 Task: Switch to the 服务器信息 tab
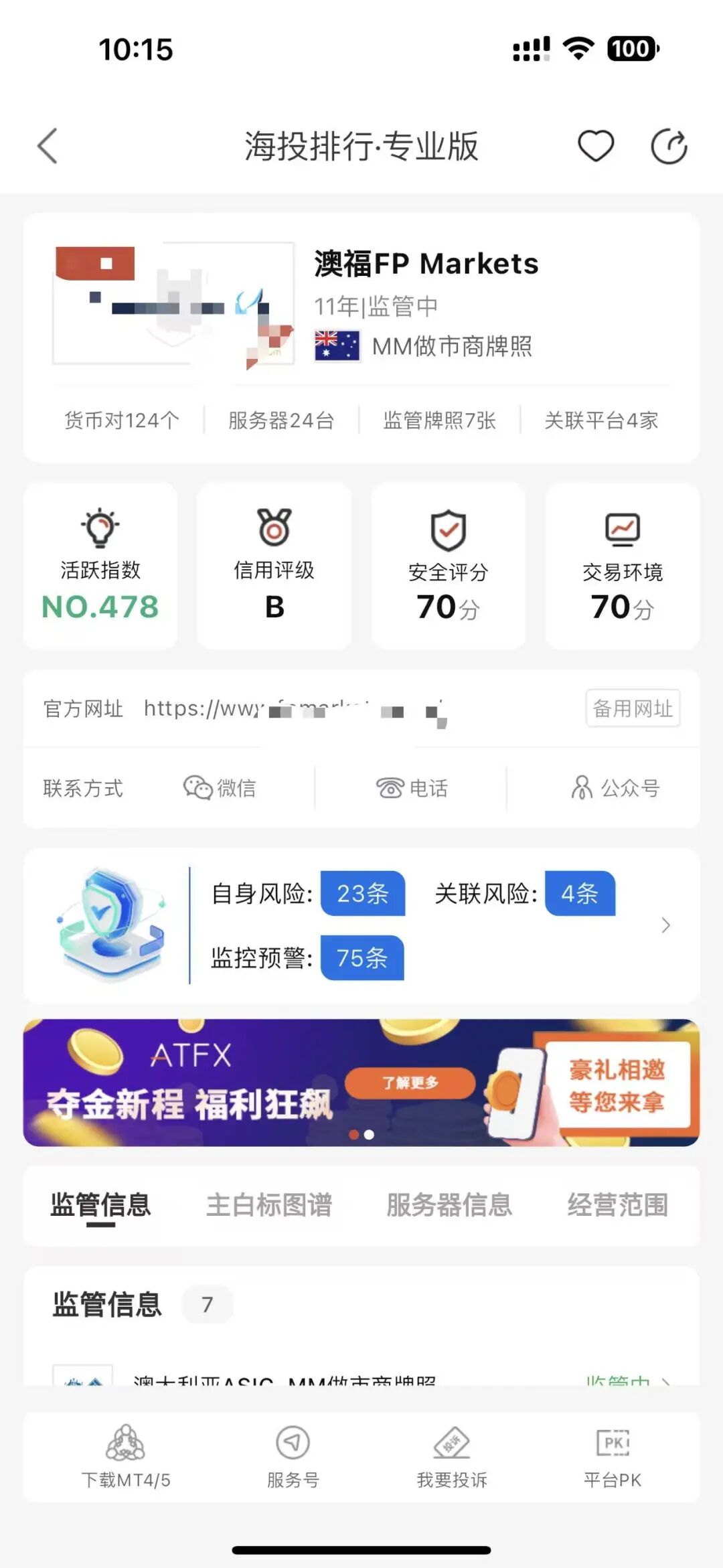[449, 1204]
